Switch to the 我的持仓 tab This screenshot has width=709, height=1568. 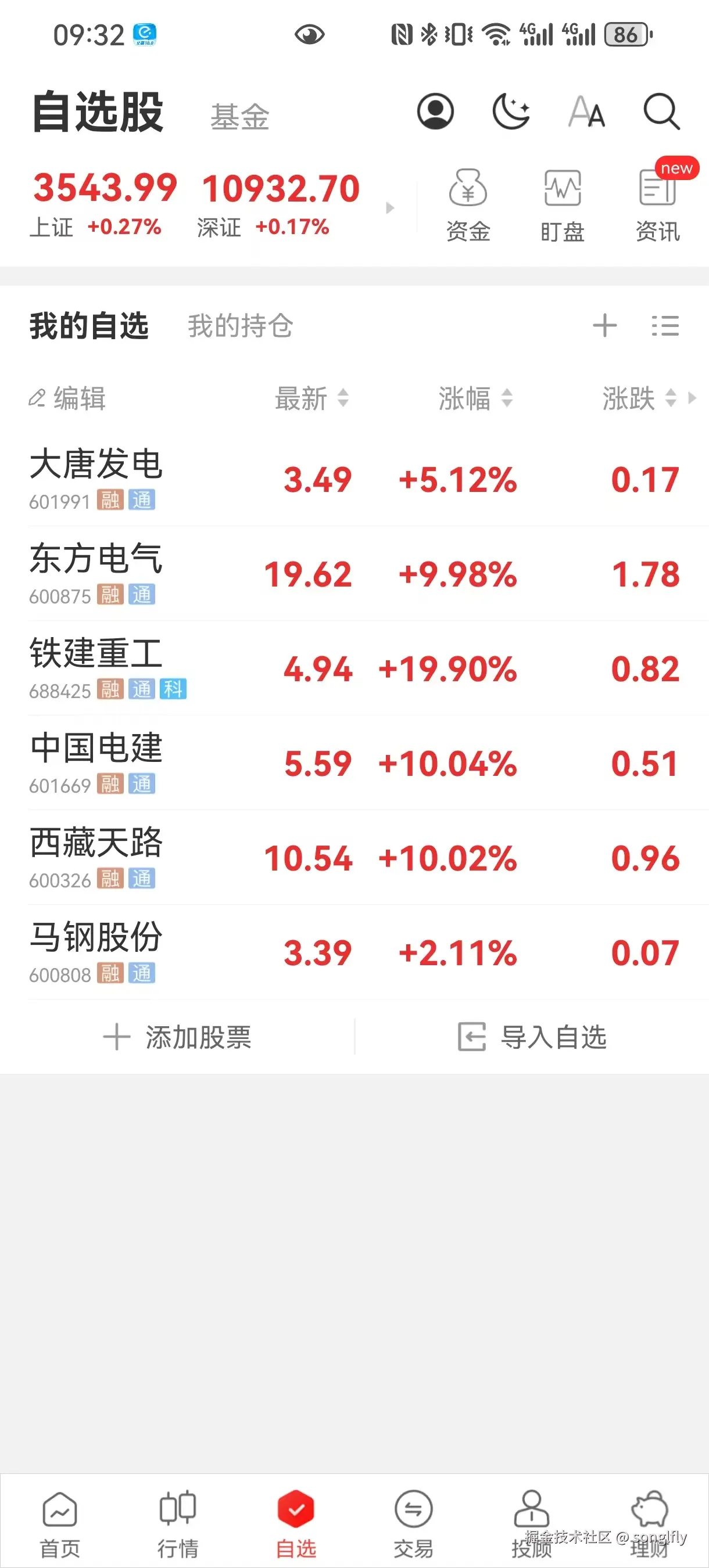(240, 326)
